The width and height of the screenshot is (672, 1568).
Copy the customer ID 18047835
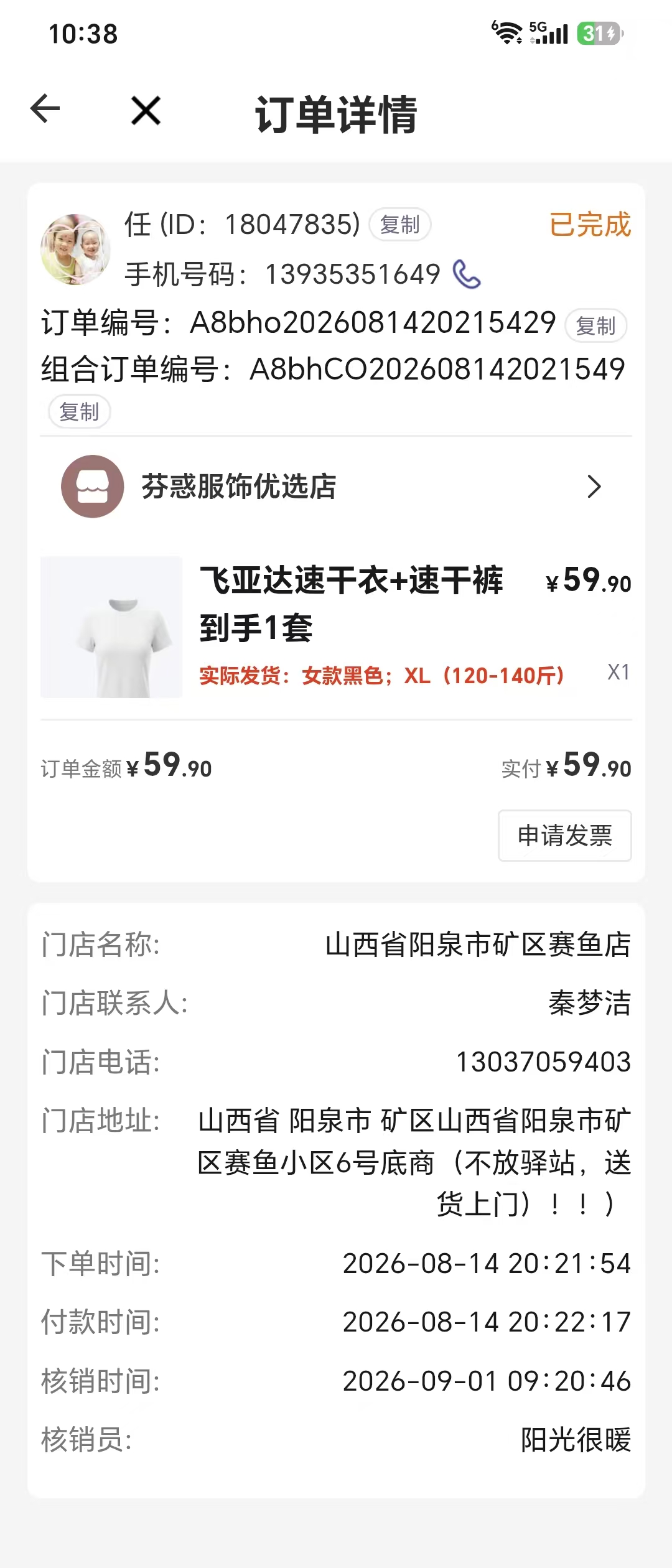pos(400,224)
